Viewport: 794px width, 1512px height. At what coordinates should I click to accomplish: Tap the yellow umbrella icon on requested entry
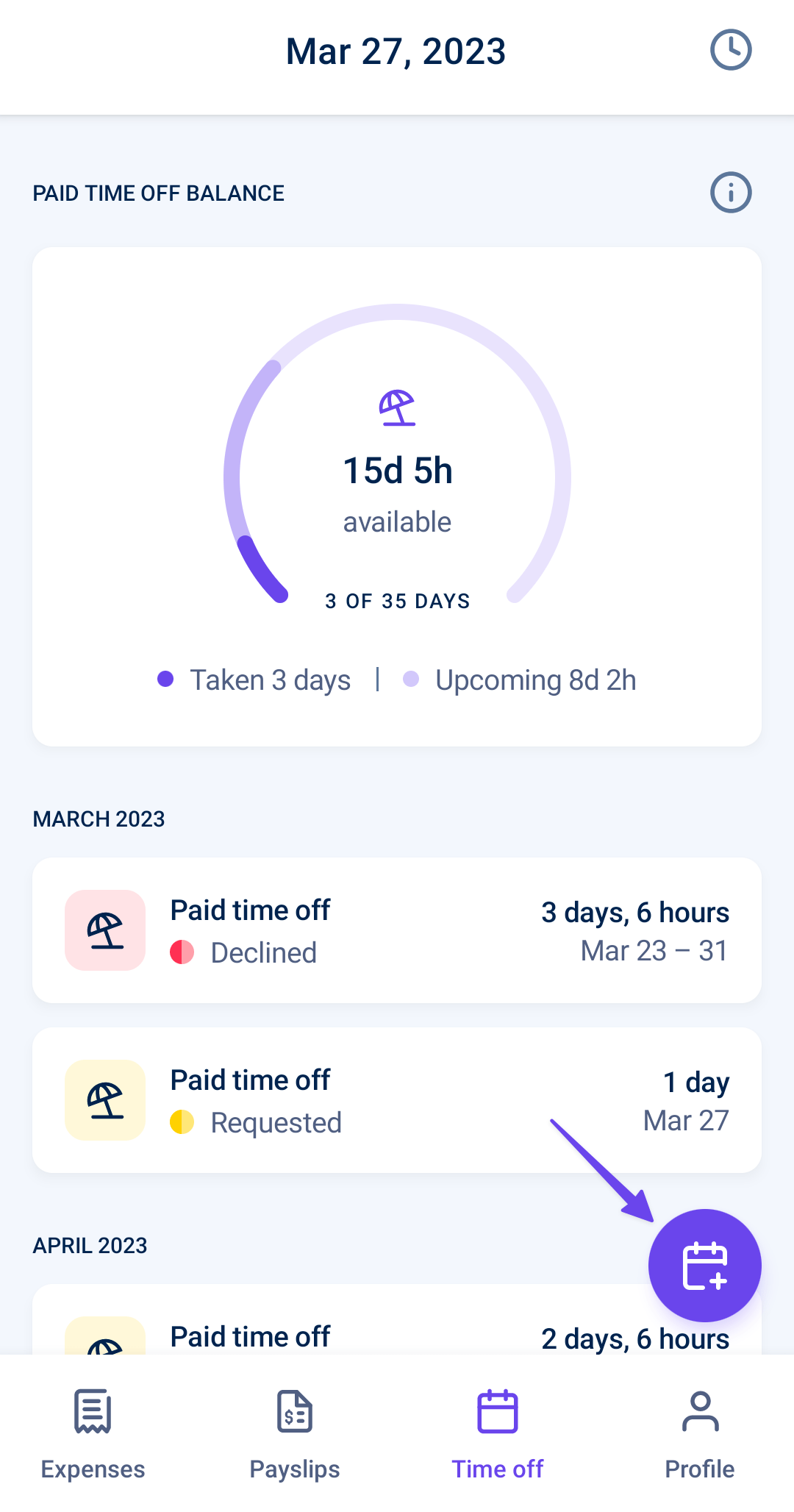(x=104, y=1099)
